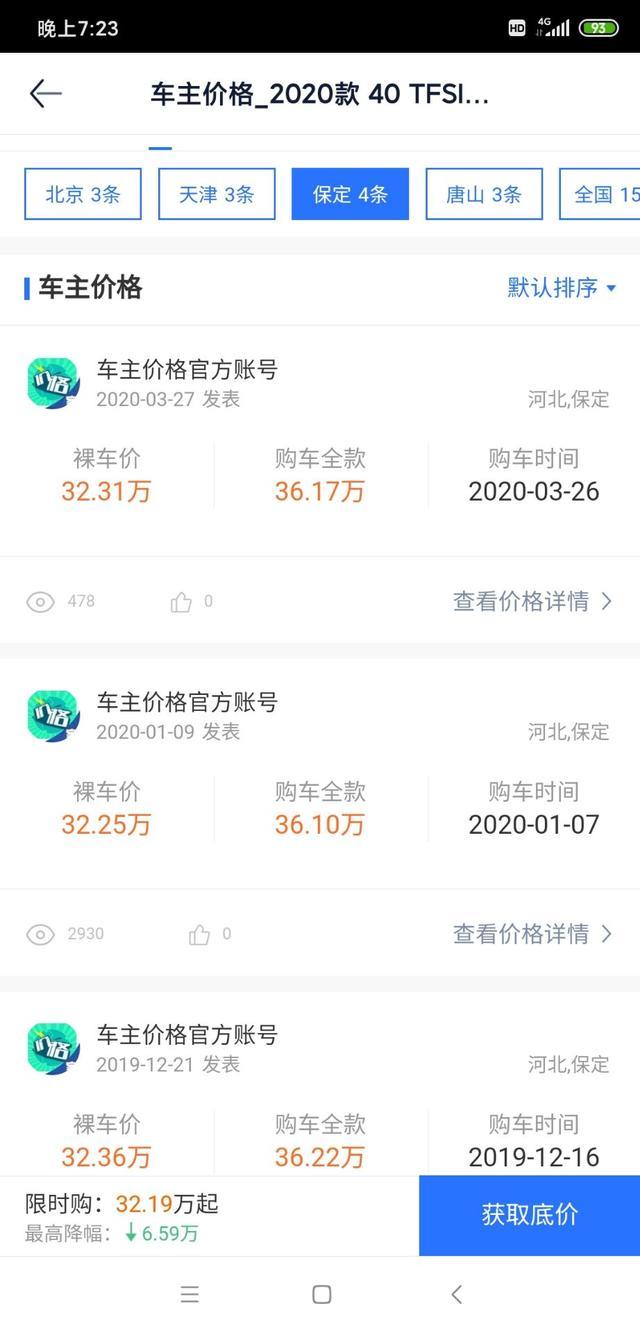Screen dimensions: 640x1333
Task: Go back using the top arrow
Action: tap(45, 94)
